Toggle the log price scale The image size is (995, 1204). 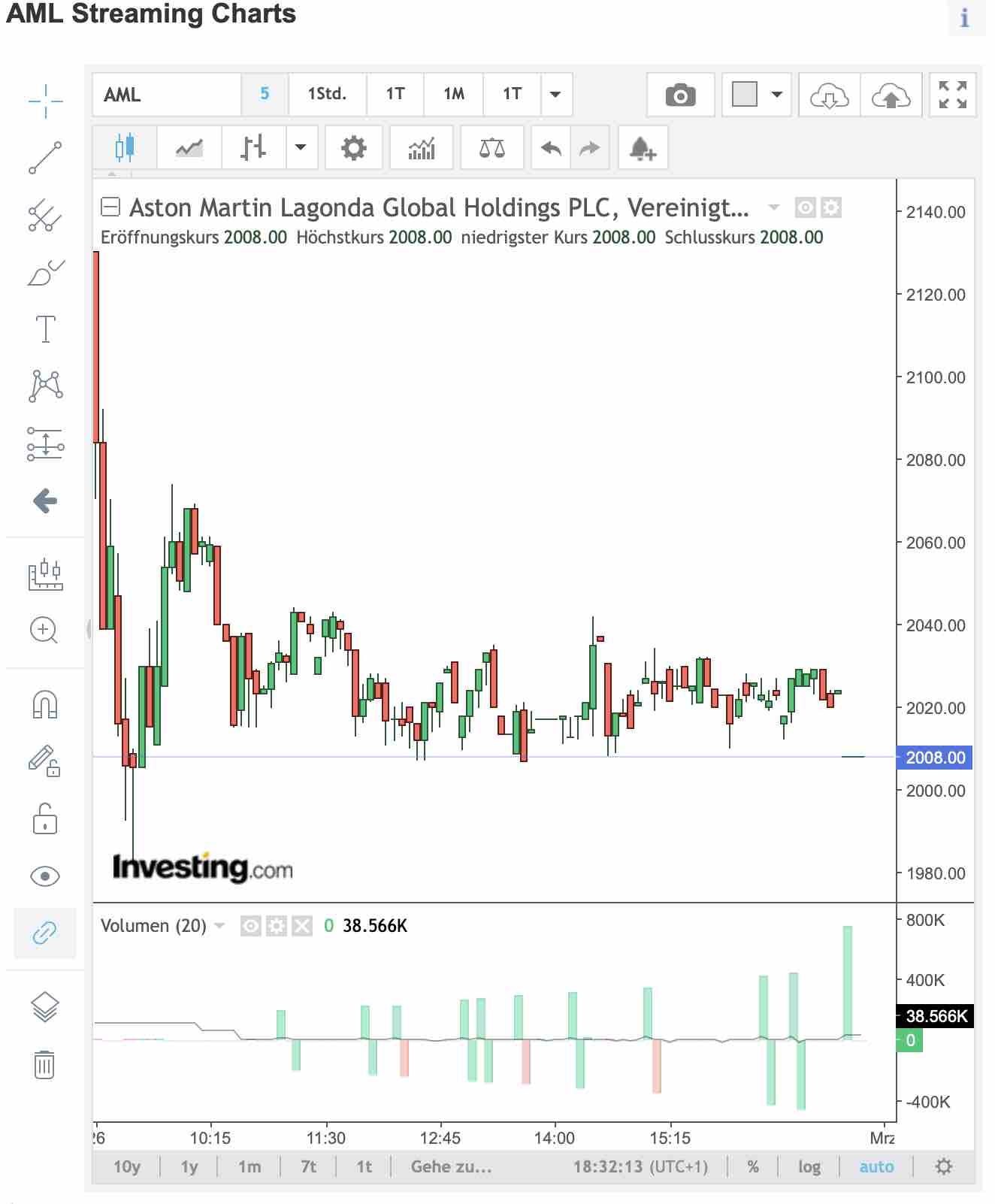click(x=809, y=1166)
